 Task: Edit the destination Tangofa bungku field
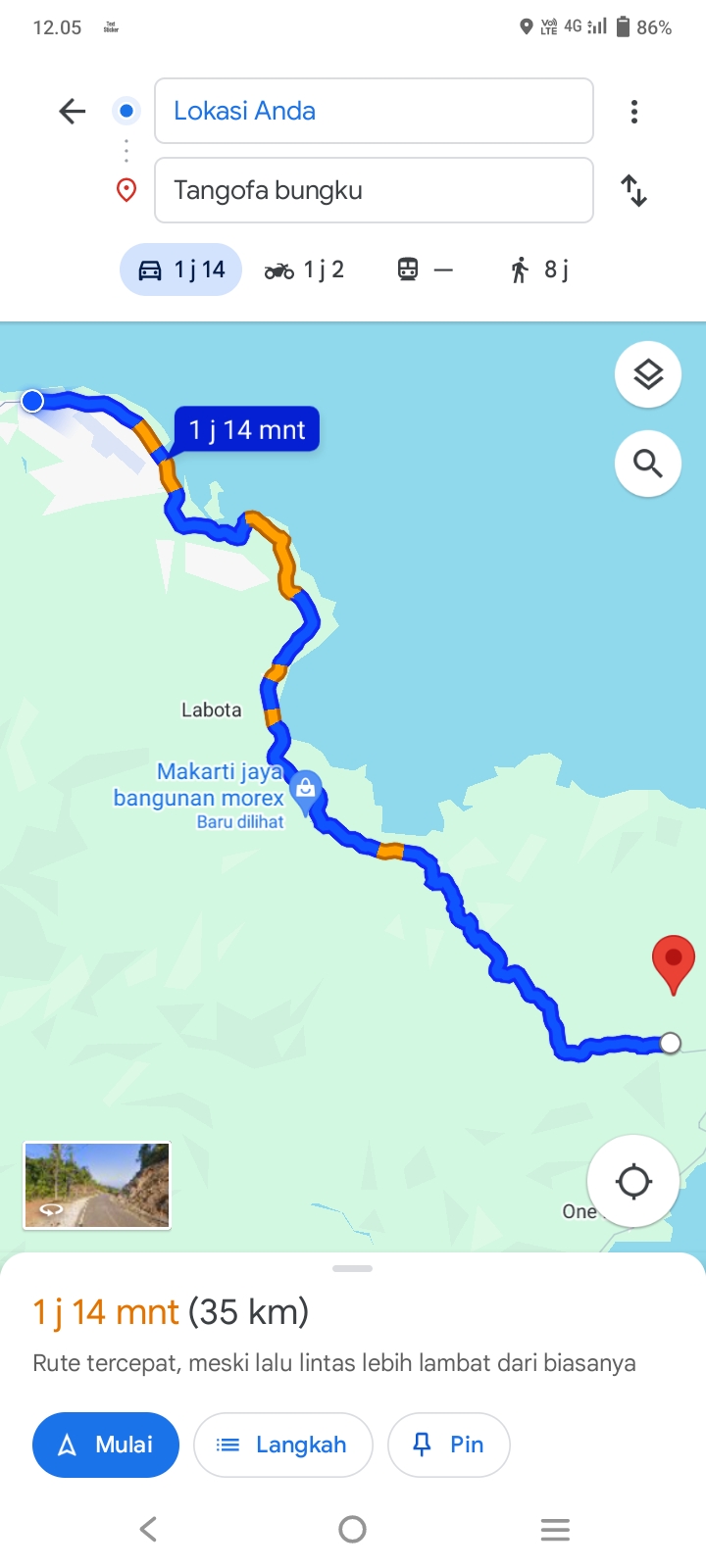coord(374,190)
